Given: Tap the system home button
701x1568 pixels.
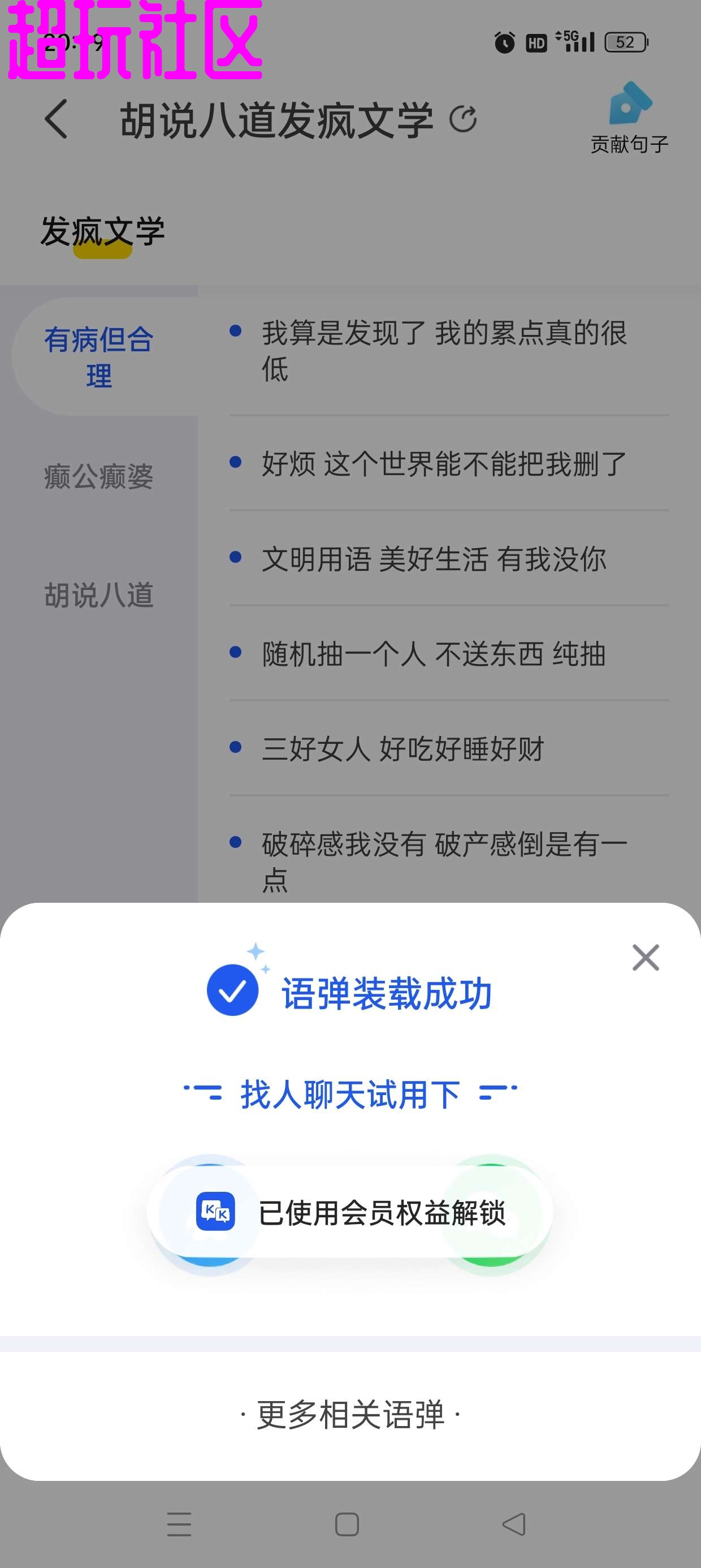Looking at the screenshot, I should coord(347,1524).
